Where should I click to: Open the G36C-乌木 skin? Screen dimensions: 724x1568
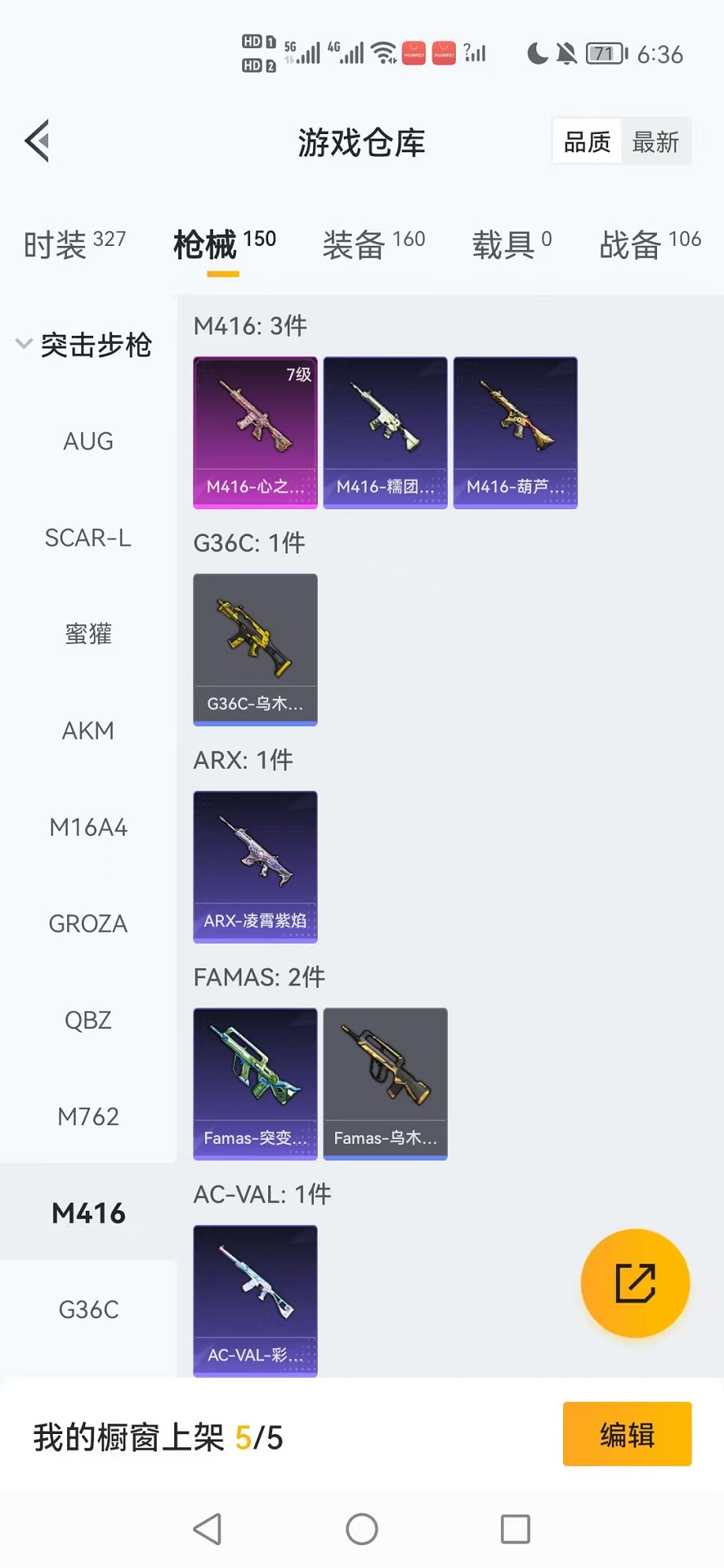pyautogui.click(x=255, y=649)
